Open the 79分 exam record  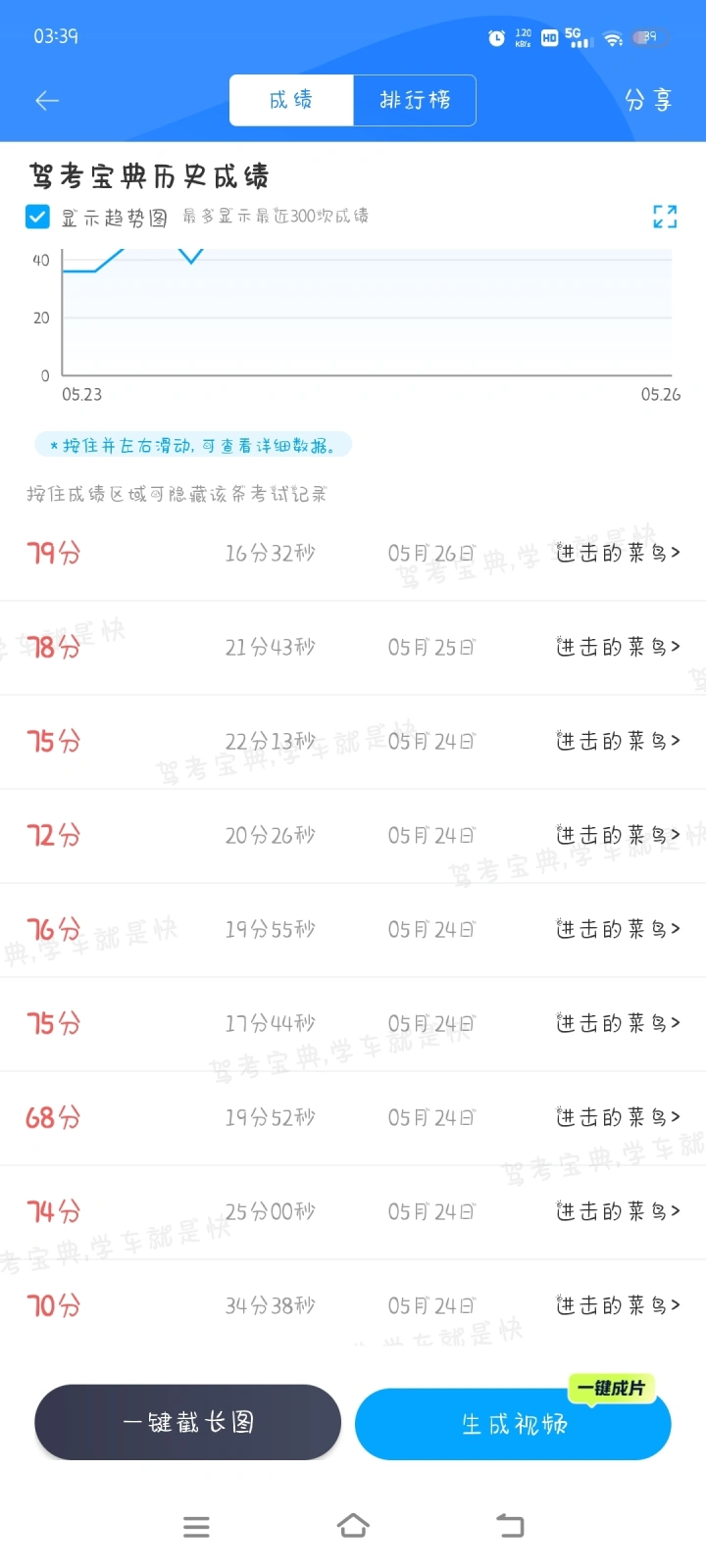(x=353, y=554)
